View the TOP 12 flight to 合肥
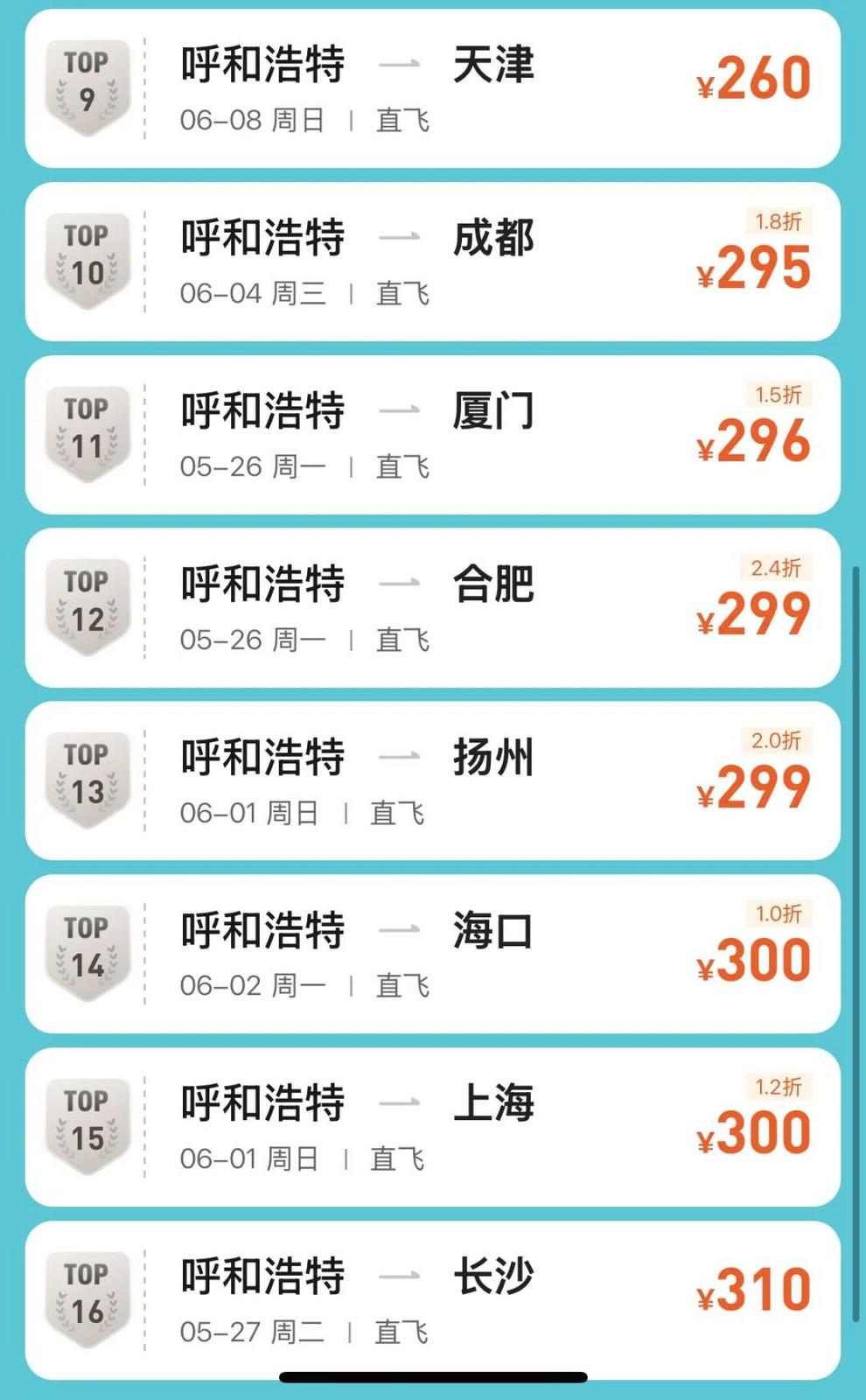 coord(432,607)
